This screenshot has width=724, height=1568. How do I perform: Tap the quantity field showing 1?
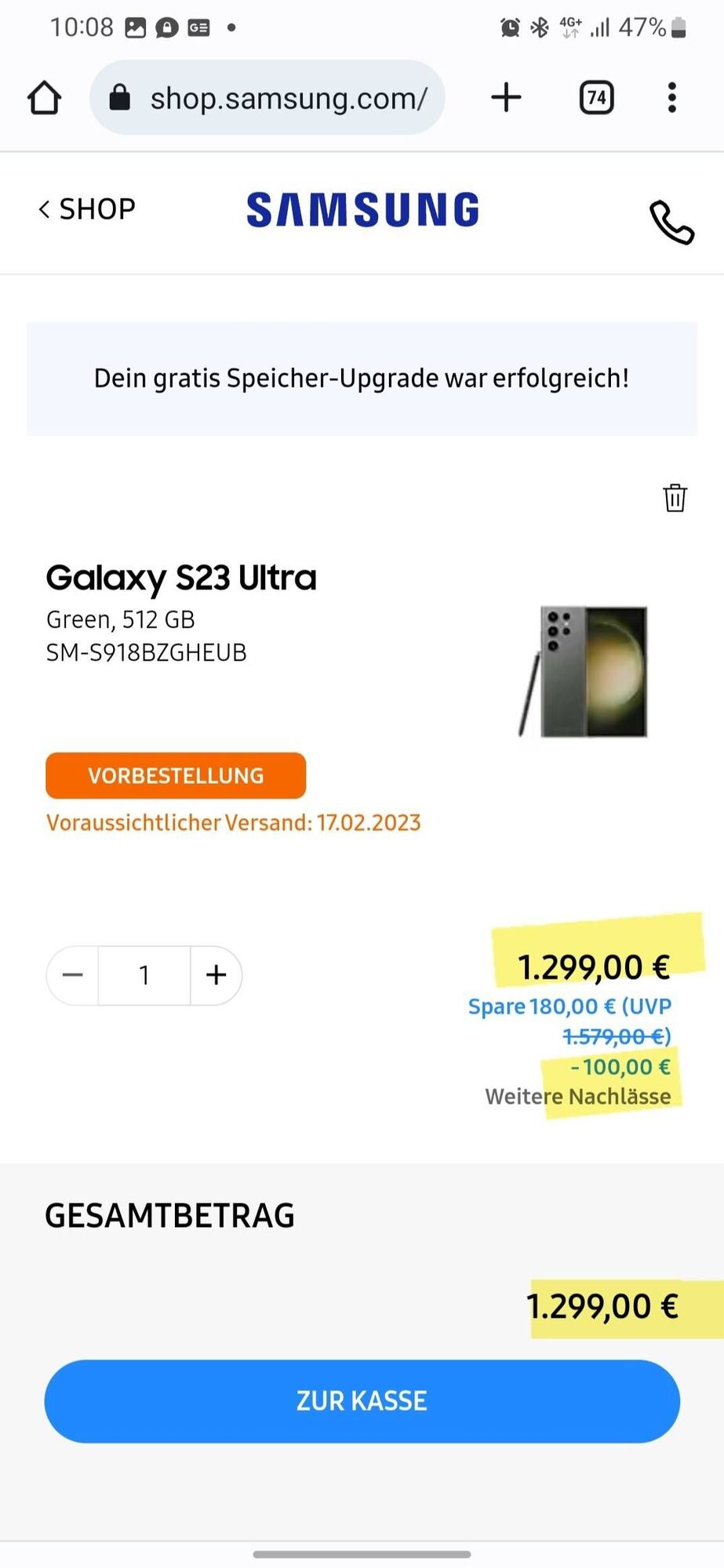[144, 975]
